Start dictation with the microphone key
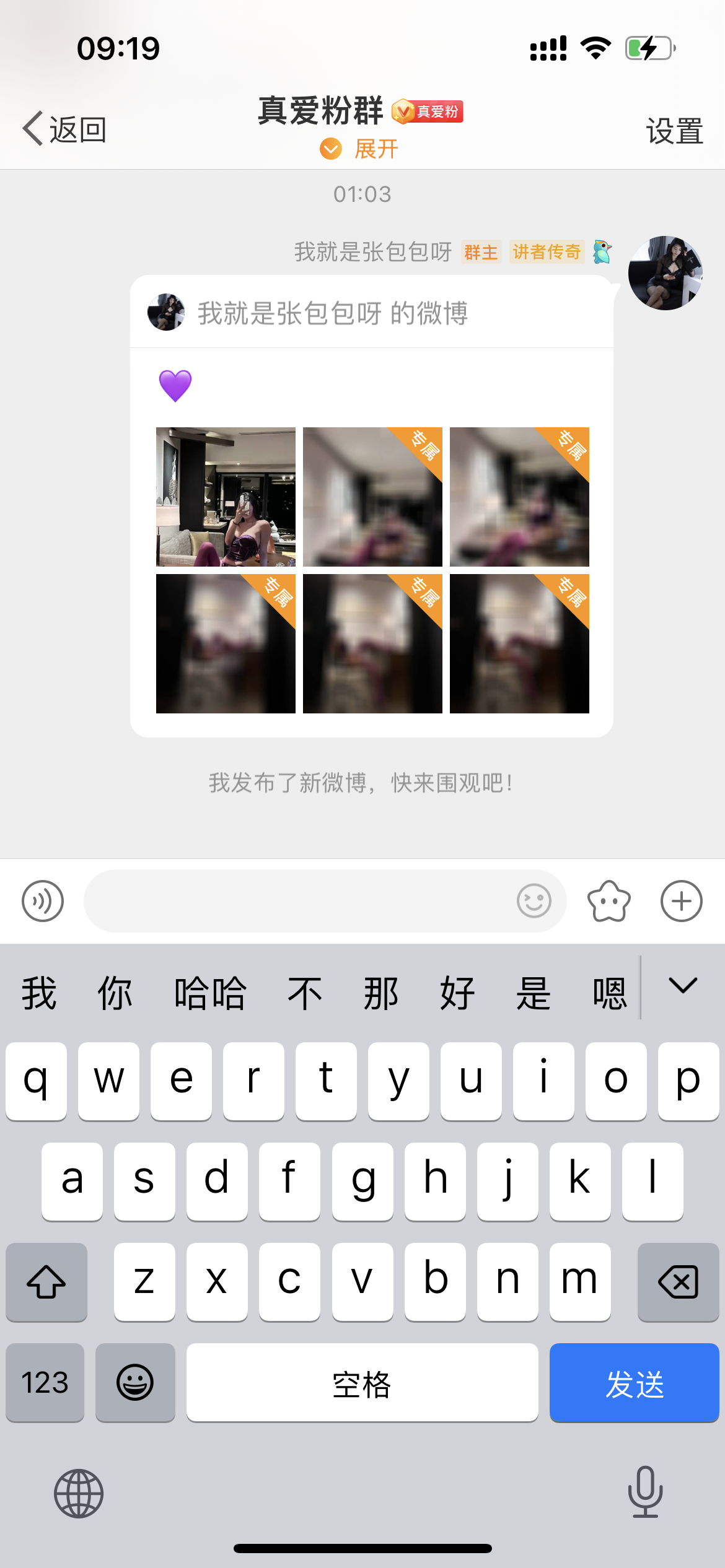This screenshot has width=725, height=1568. pos(645,1492)
